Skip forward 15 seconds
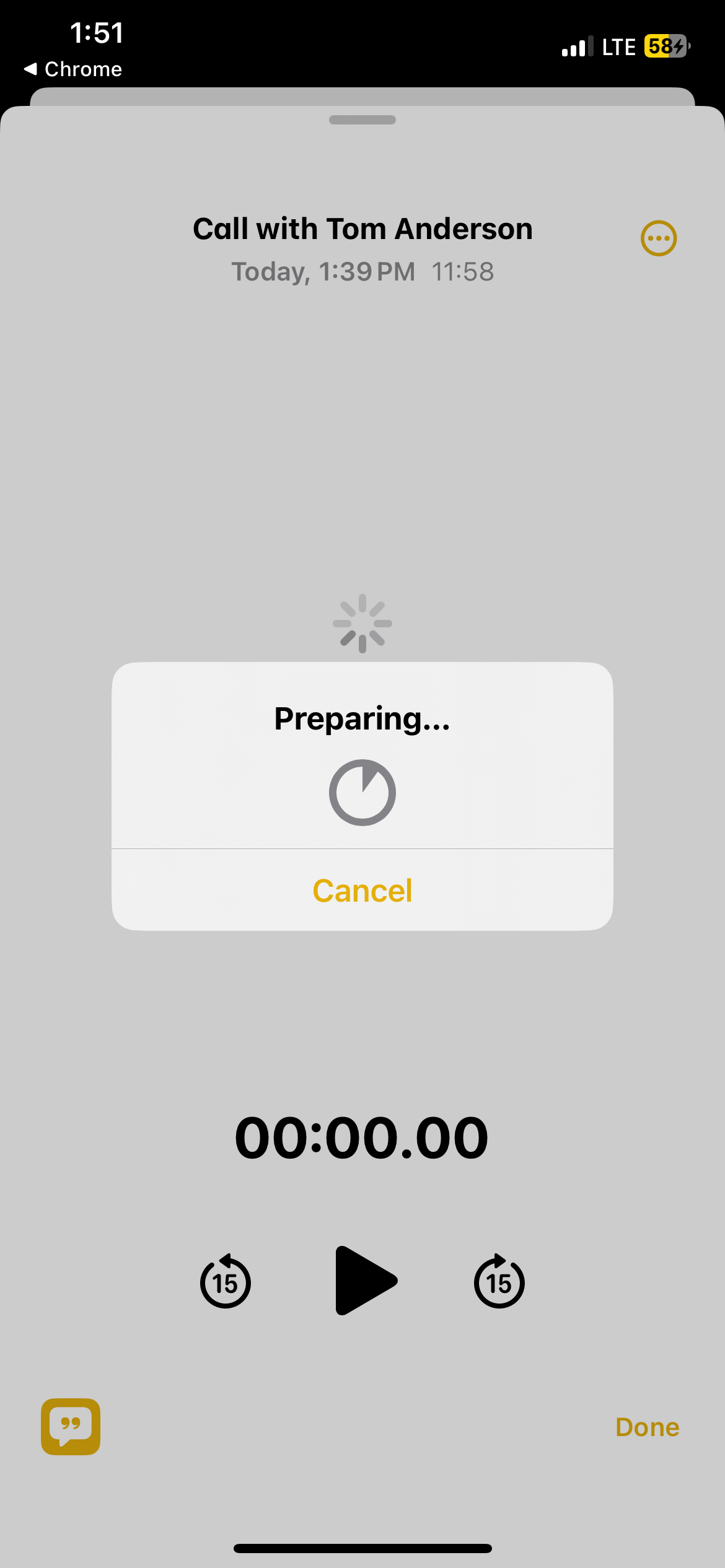 (499, 1282)
